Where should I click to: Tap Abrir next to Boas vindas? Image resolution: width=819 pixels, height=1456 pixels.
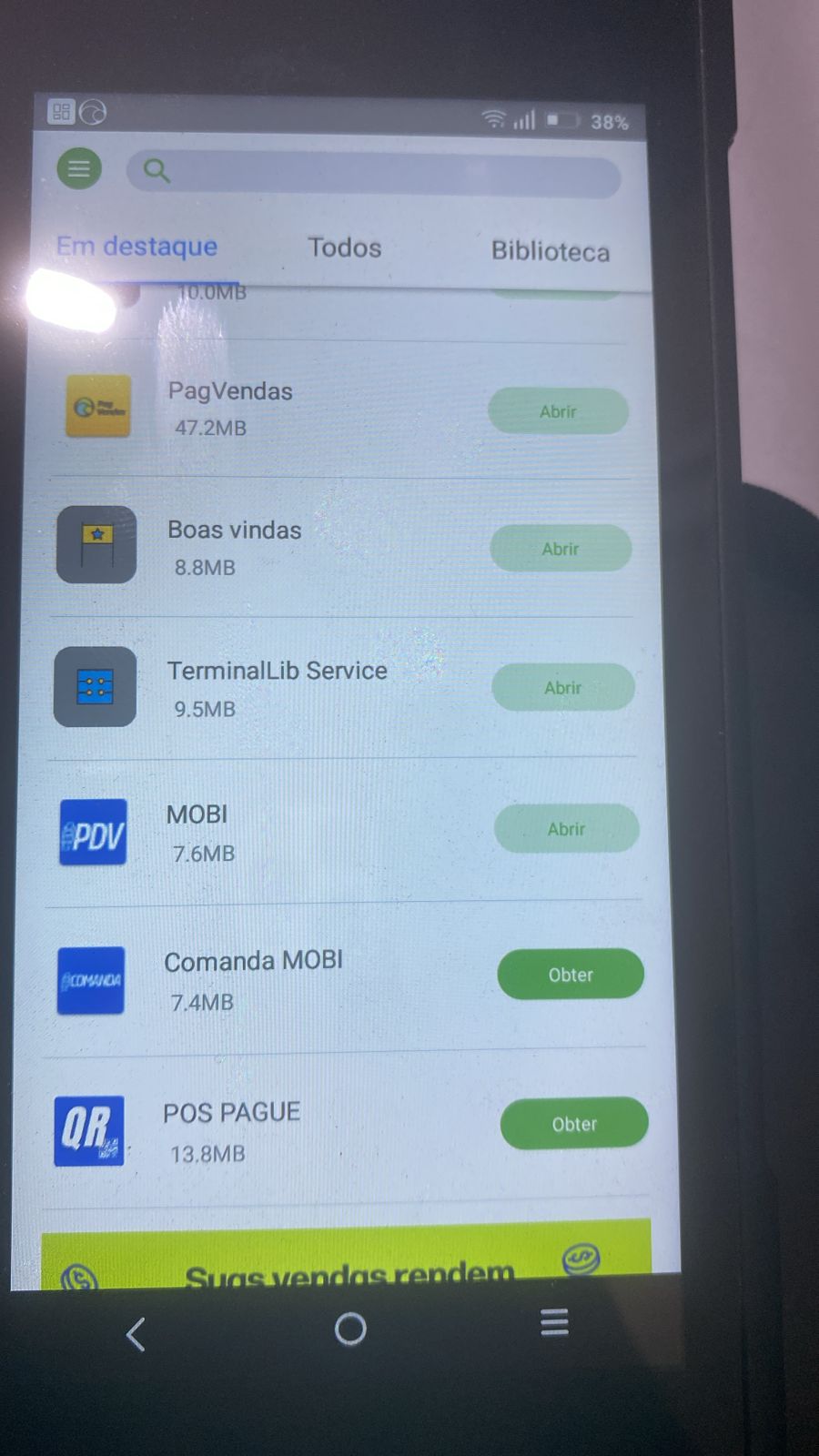(x=561, y=549)
